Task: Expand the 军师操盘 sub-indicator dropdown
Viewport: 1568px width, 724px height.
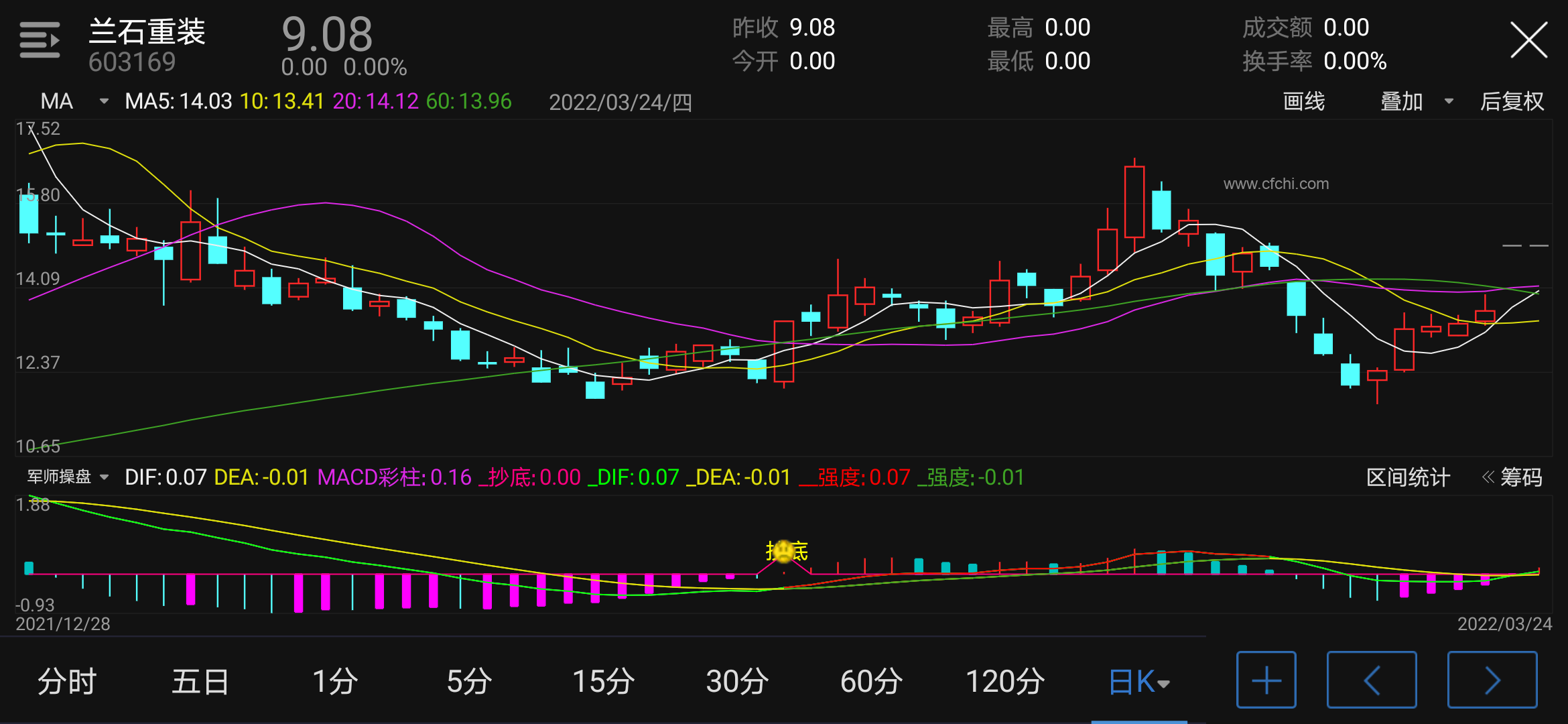Action: click(x=68, y=477)
